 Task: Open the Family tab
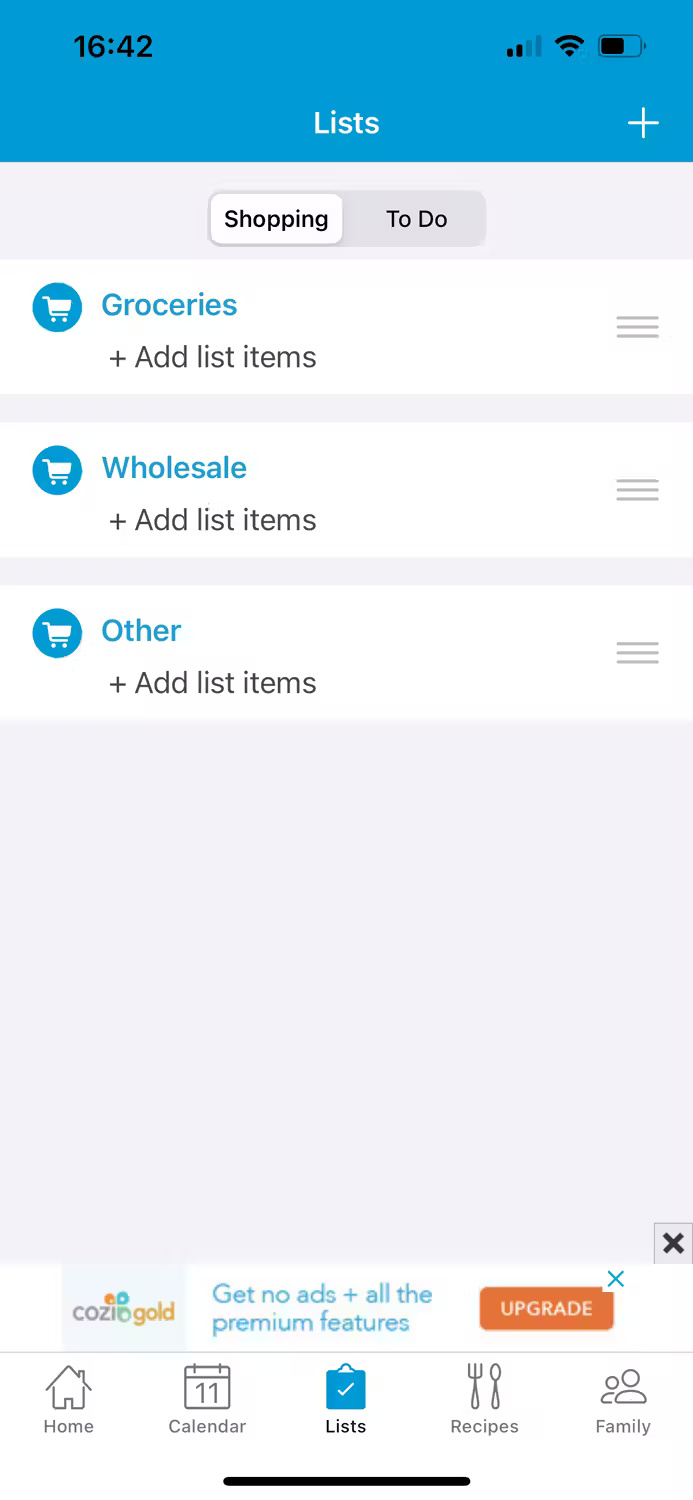(x=623, y=1399)
